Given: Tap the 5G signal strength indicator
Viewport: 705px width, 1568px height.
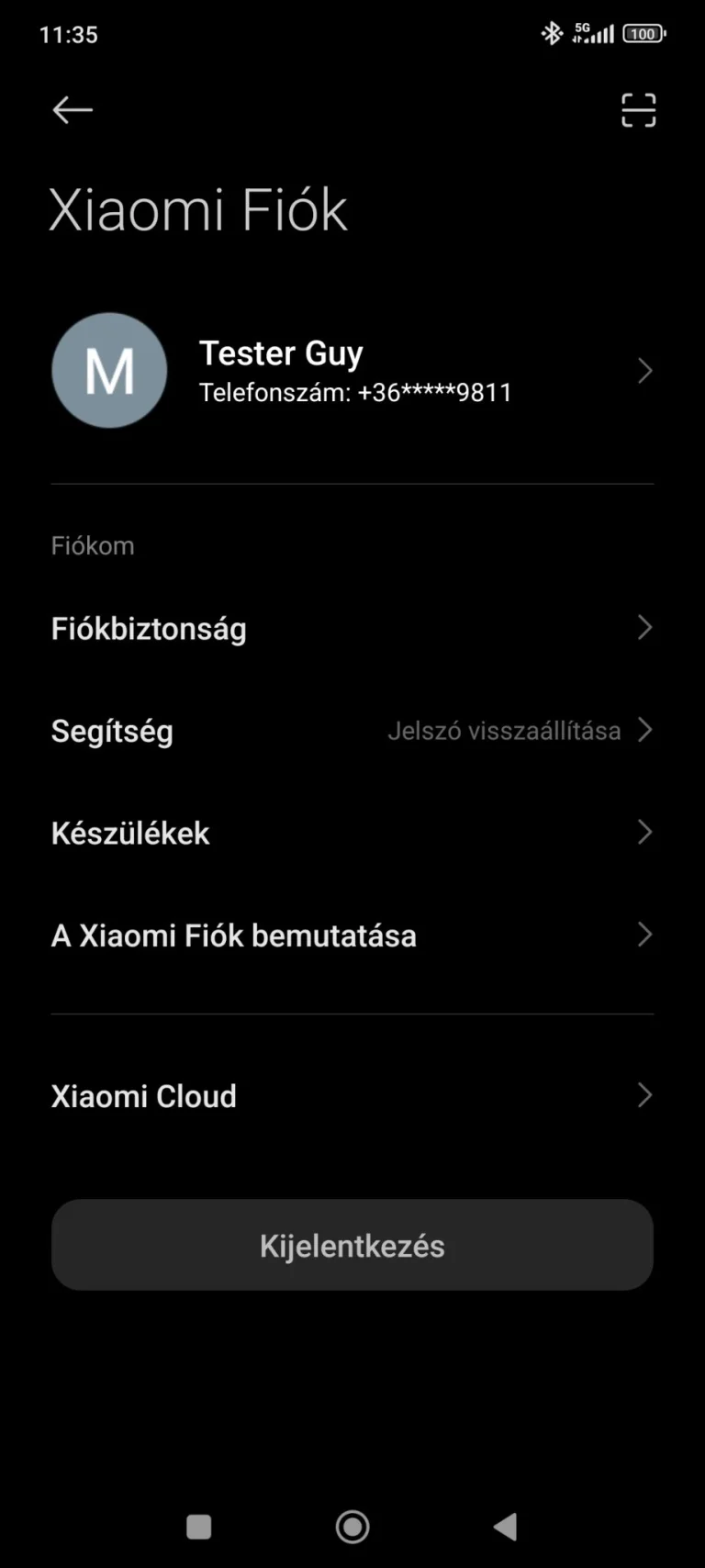Looking at the screenshot, I should tap(595, 32).
